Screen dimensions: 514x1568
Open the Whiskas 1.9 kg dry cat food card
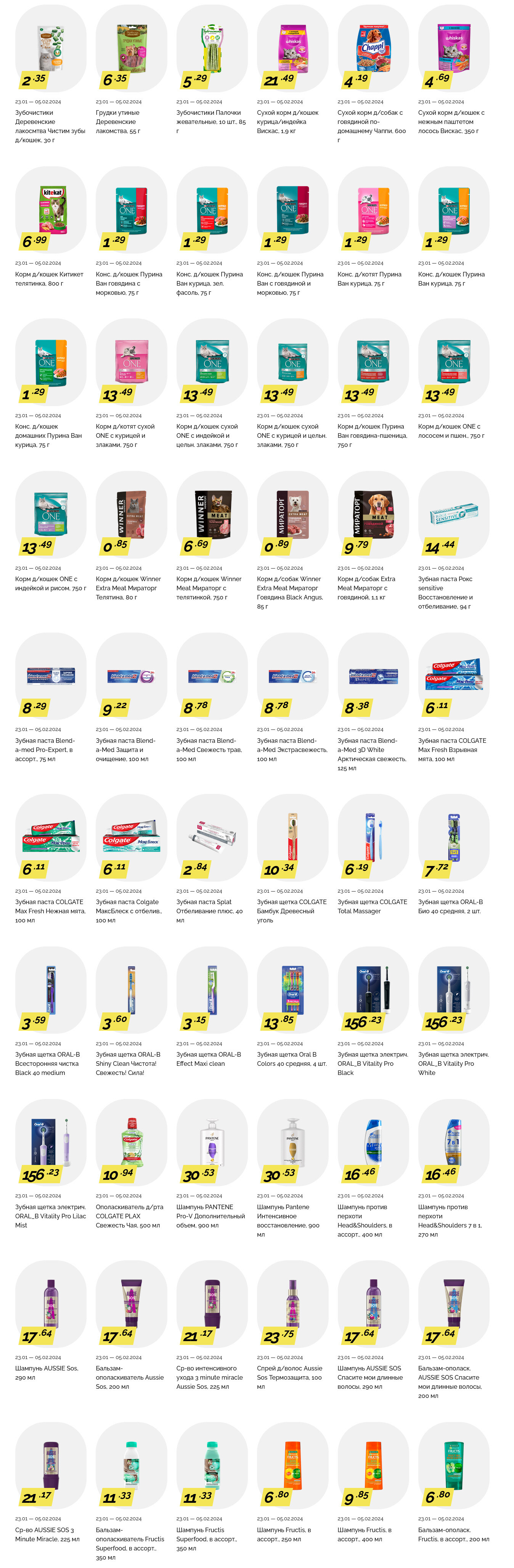(292, 49)
